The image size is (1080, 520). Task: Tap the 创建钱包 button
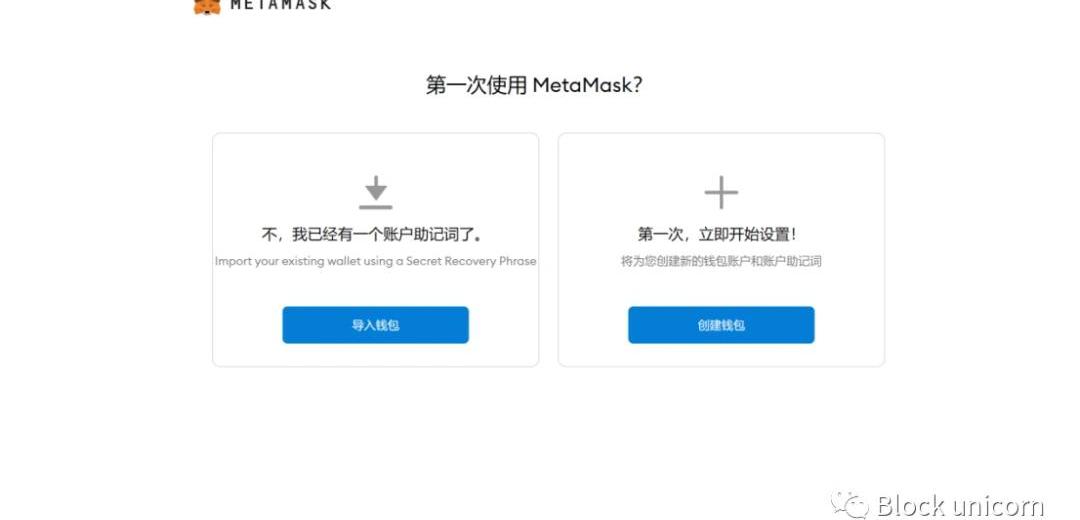pos(721,325)
